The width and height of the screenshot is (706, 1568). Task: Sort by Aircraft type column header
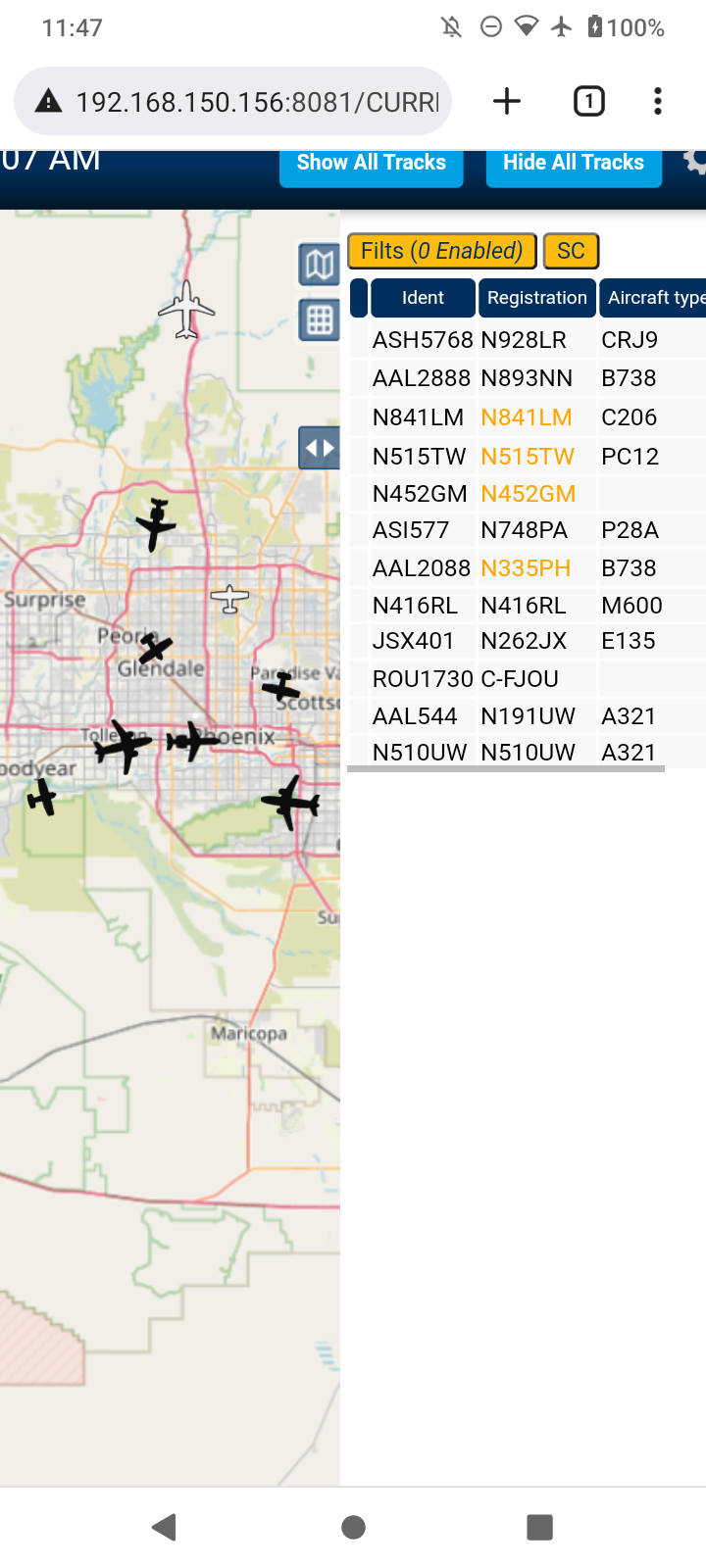653,298
